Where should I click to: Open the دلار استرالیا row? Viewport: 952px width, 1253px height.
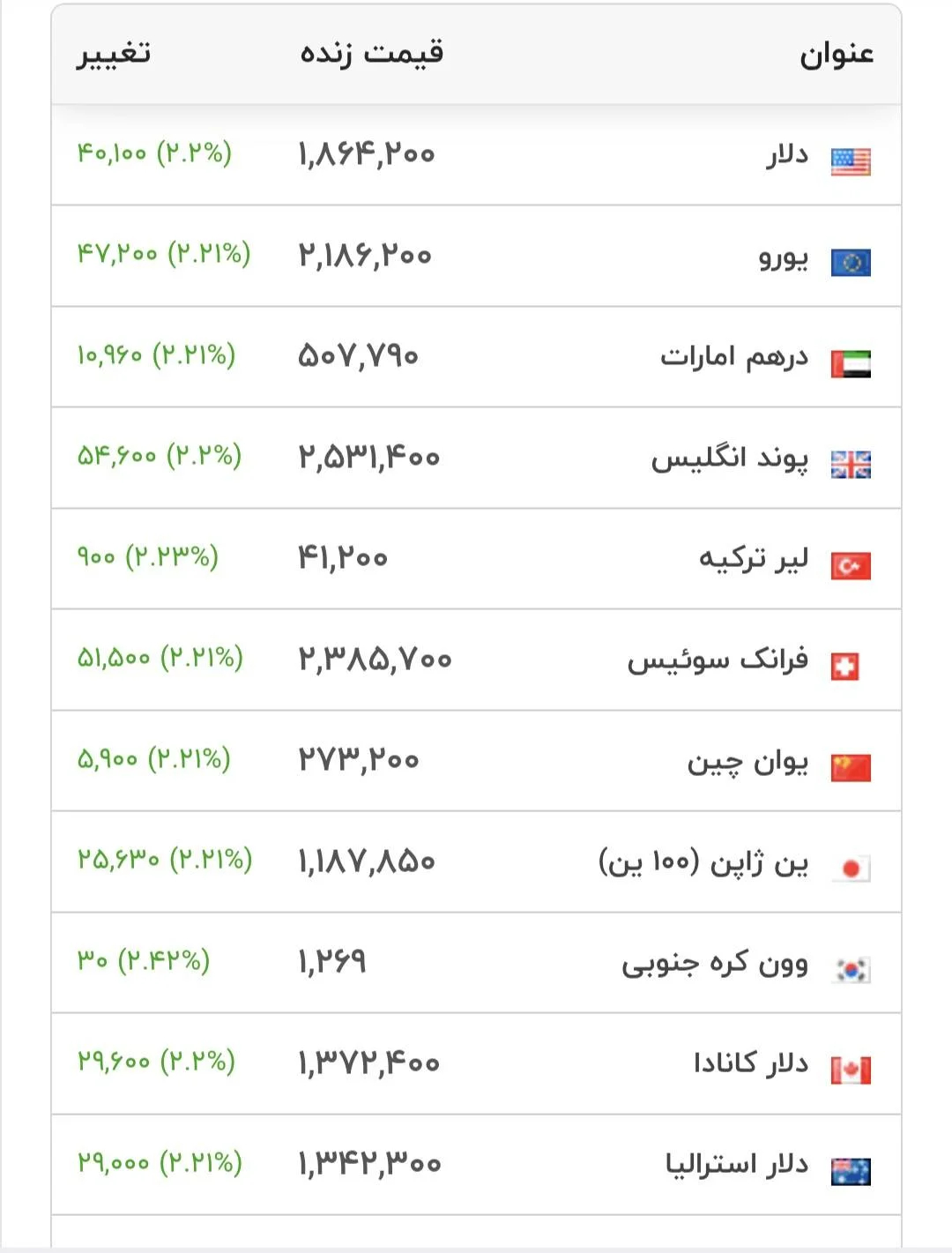tap(476, 1165)
